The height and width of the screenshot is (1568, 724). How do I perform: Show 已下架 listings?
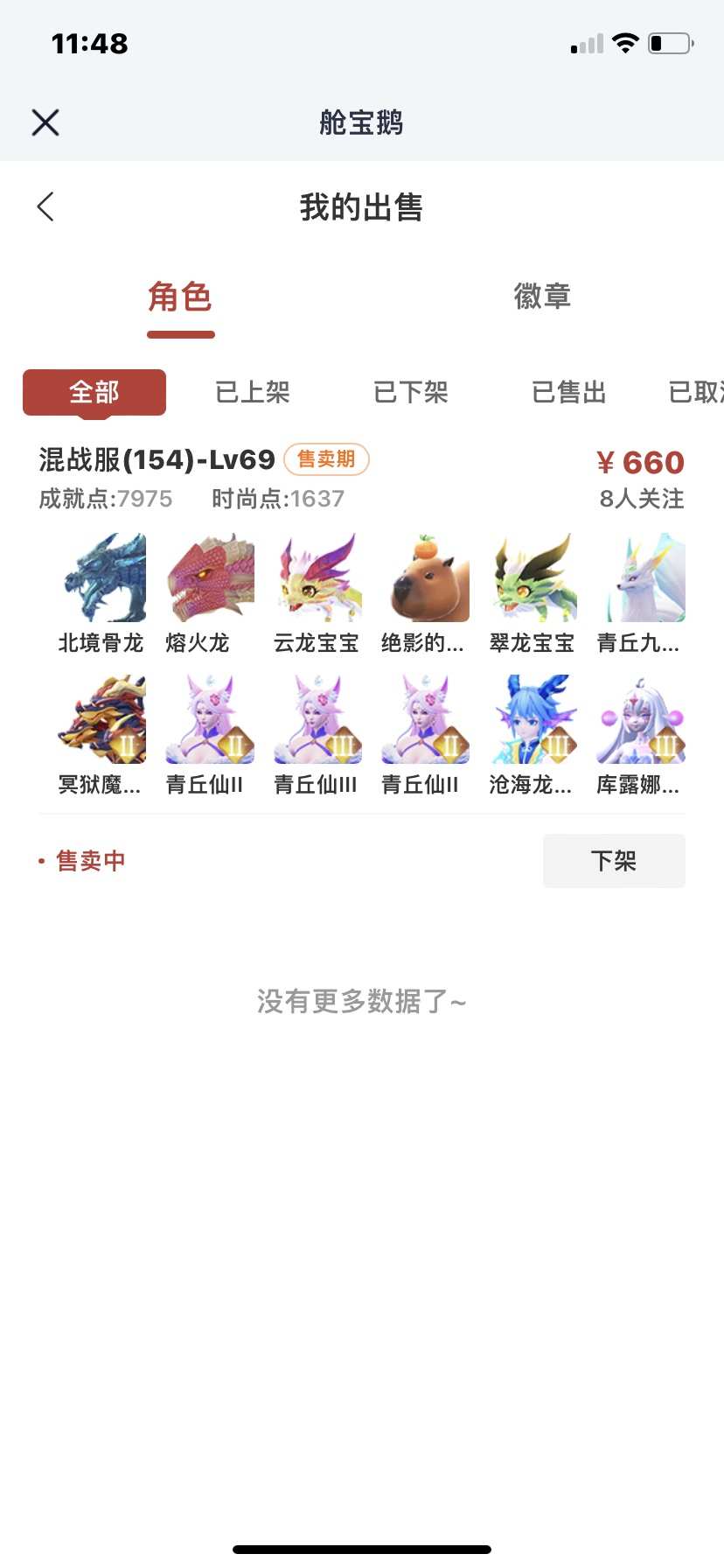tap(410, 392)
